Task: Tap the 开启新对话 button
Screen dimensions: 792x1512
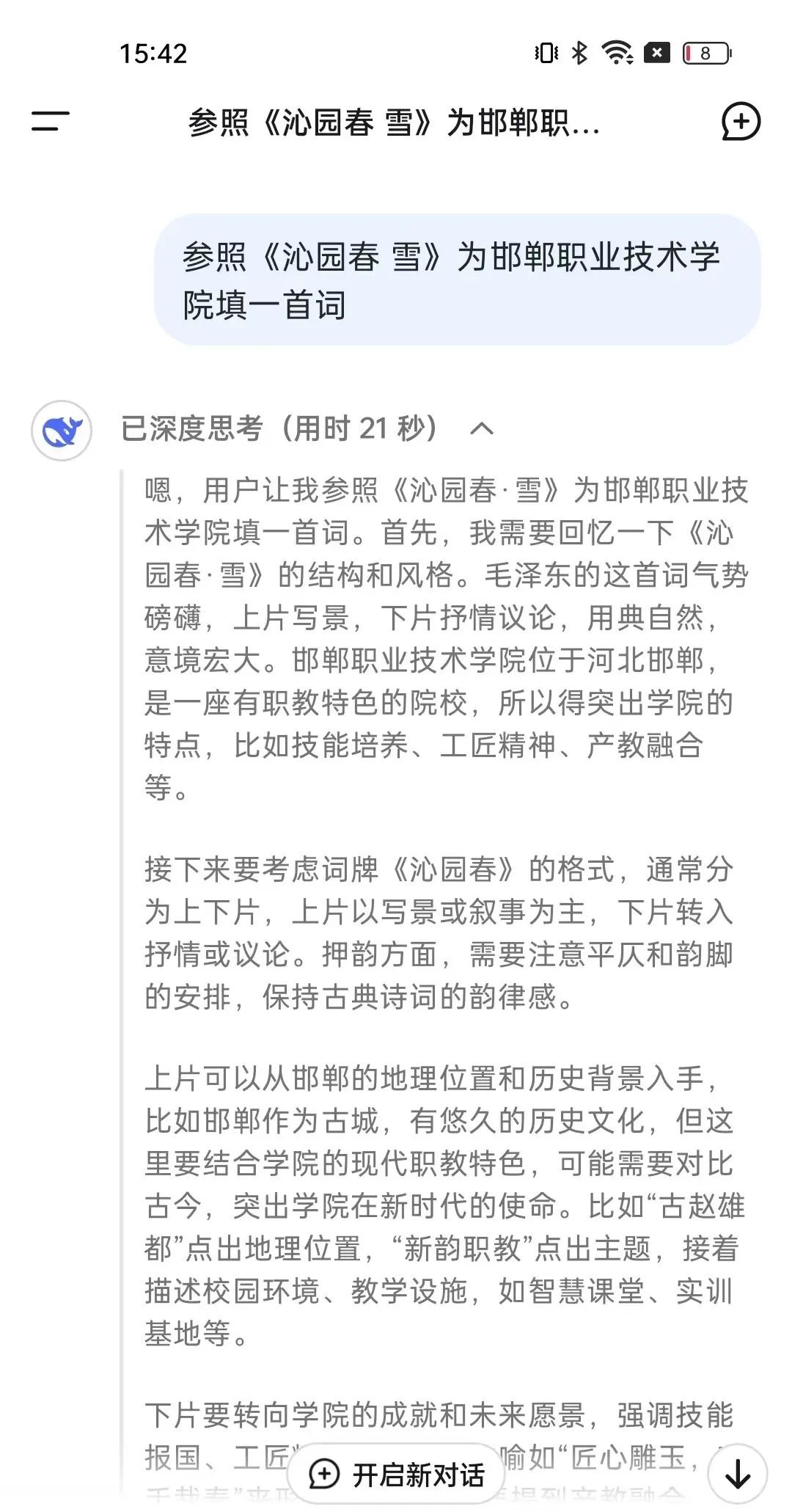Action: click(397, 1473)
